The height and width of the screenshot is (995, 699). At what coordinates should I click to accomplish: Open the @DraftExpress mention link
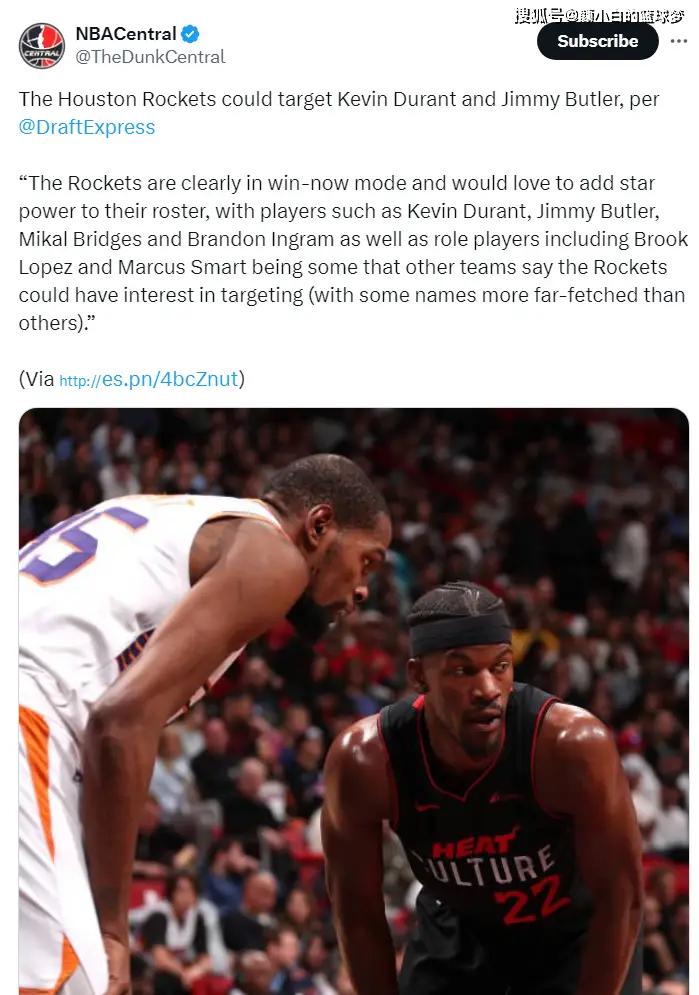[x=87, y=127]
